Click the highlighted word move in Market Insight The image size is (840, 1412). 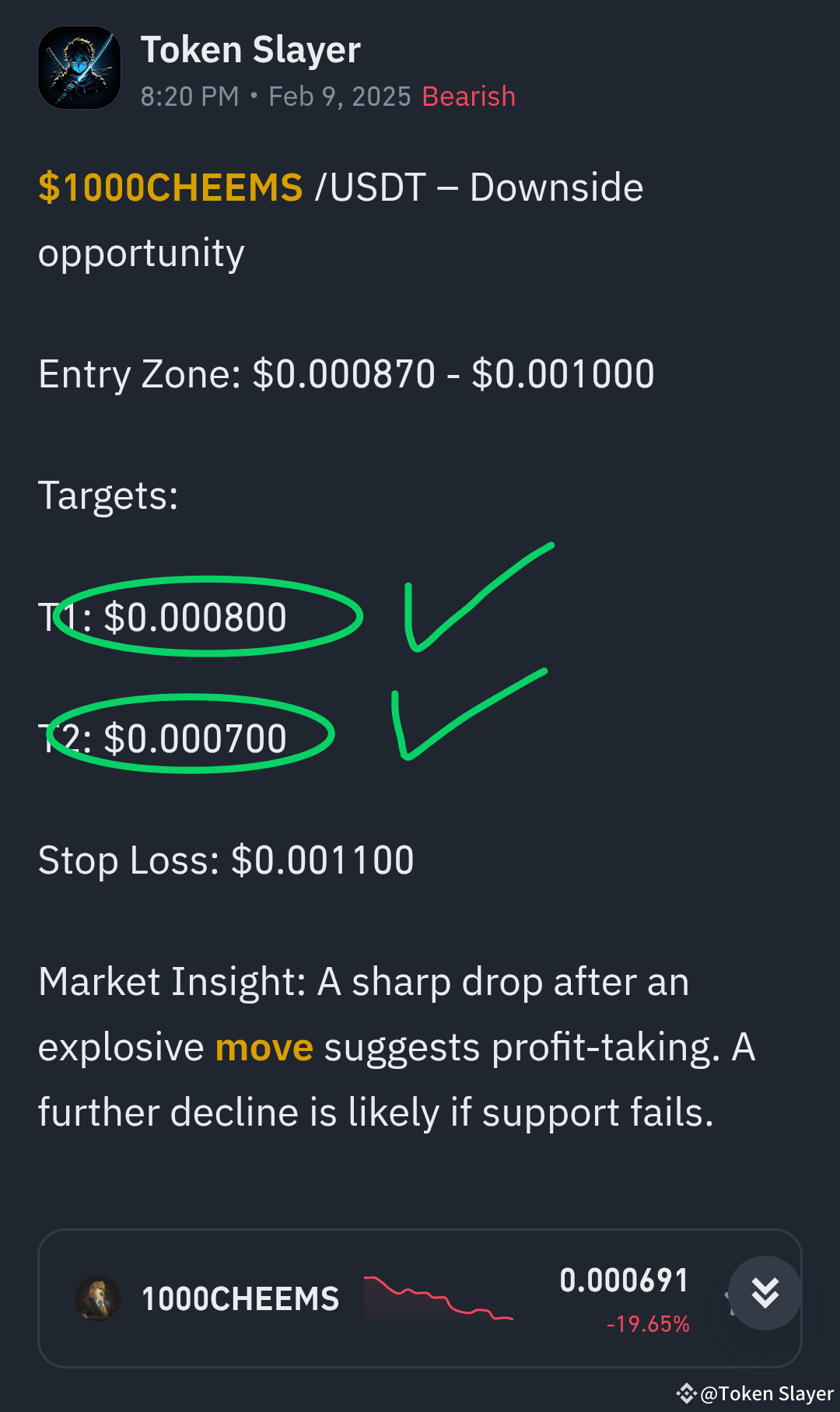[x=264, y=1046]
